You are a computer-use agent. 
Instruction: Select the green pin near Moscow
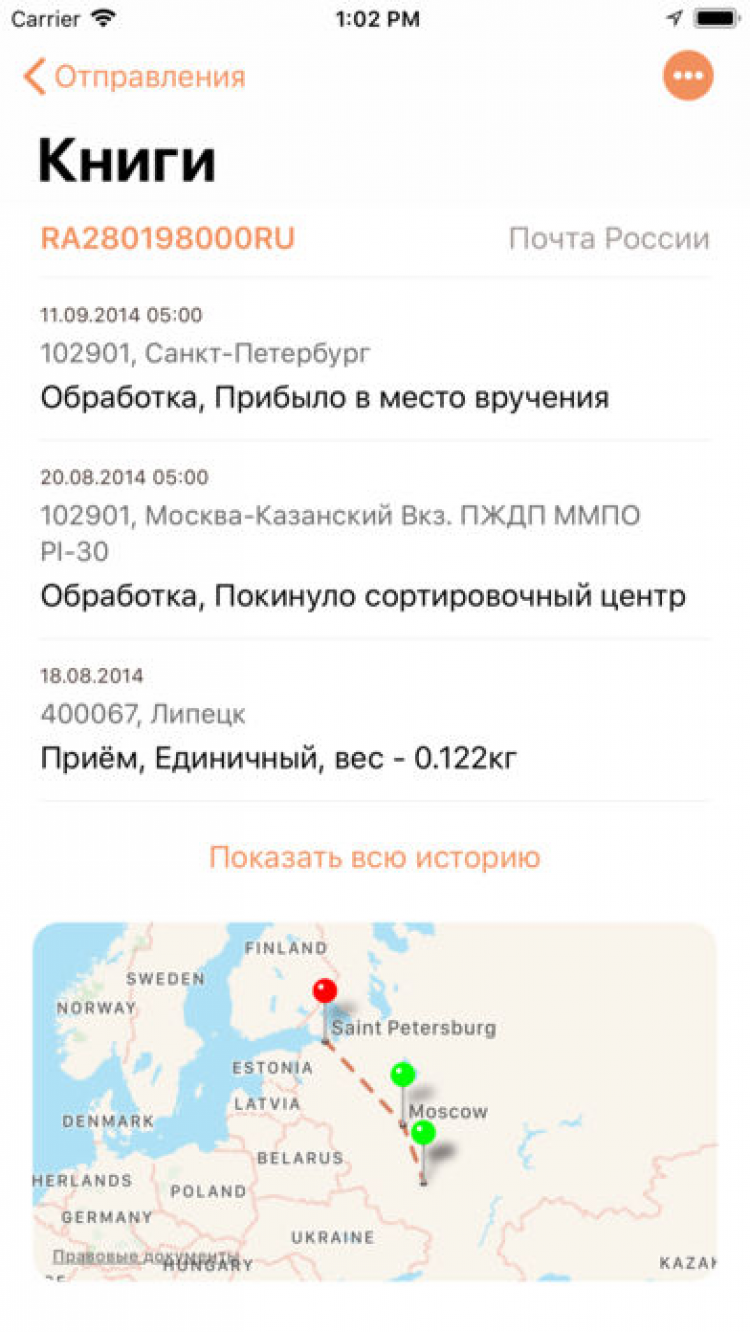coord(403,1075)
